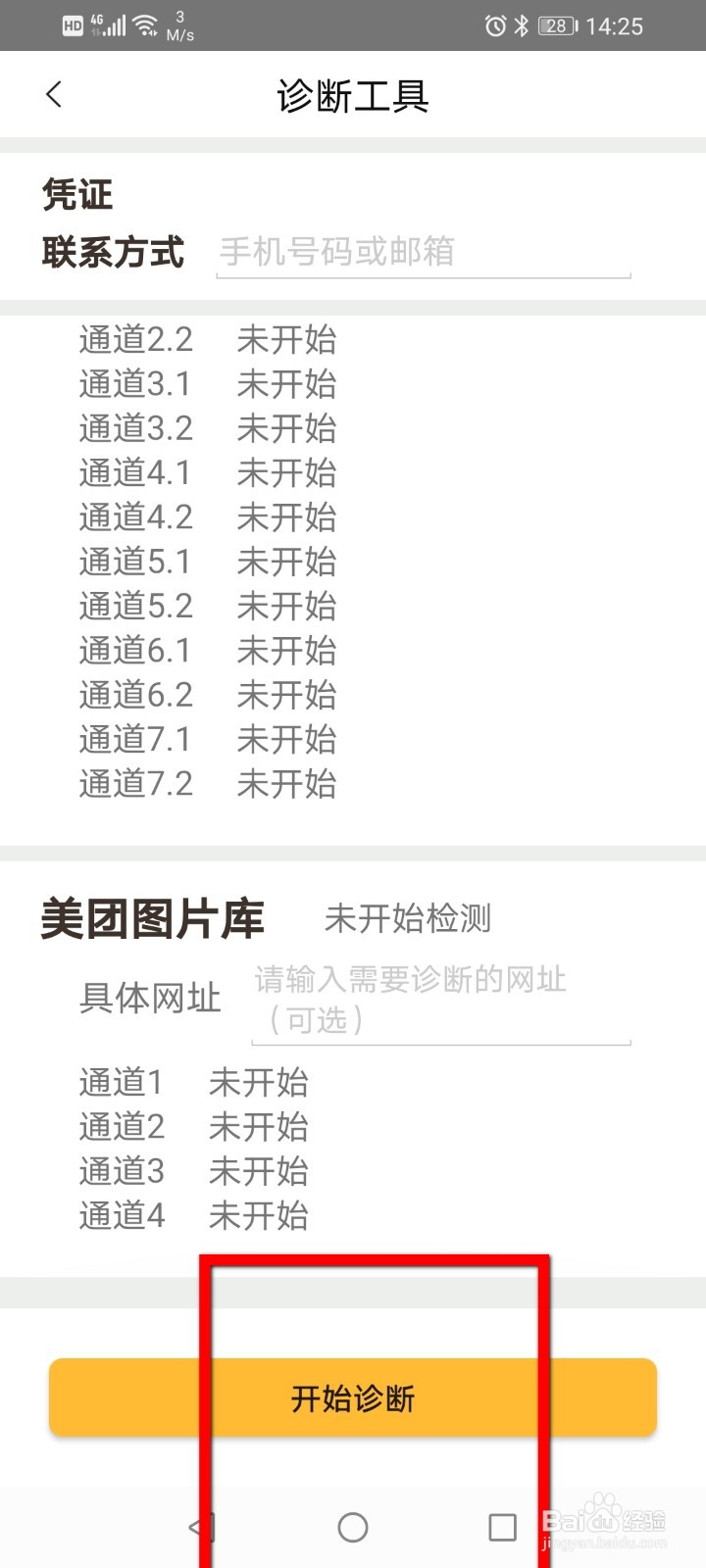The height and width of the screenshot is (1568, 706).
Task: Tap 通道1 under 美团图片库 section
Action: point(120,1083)
